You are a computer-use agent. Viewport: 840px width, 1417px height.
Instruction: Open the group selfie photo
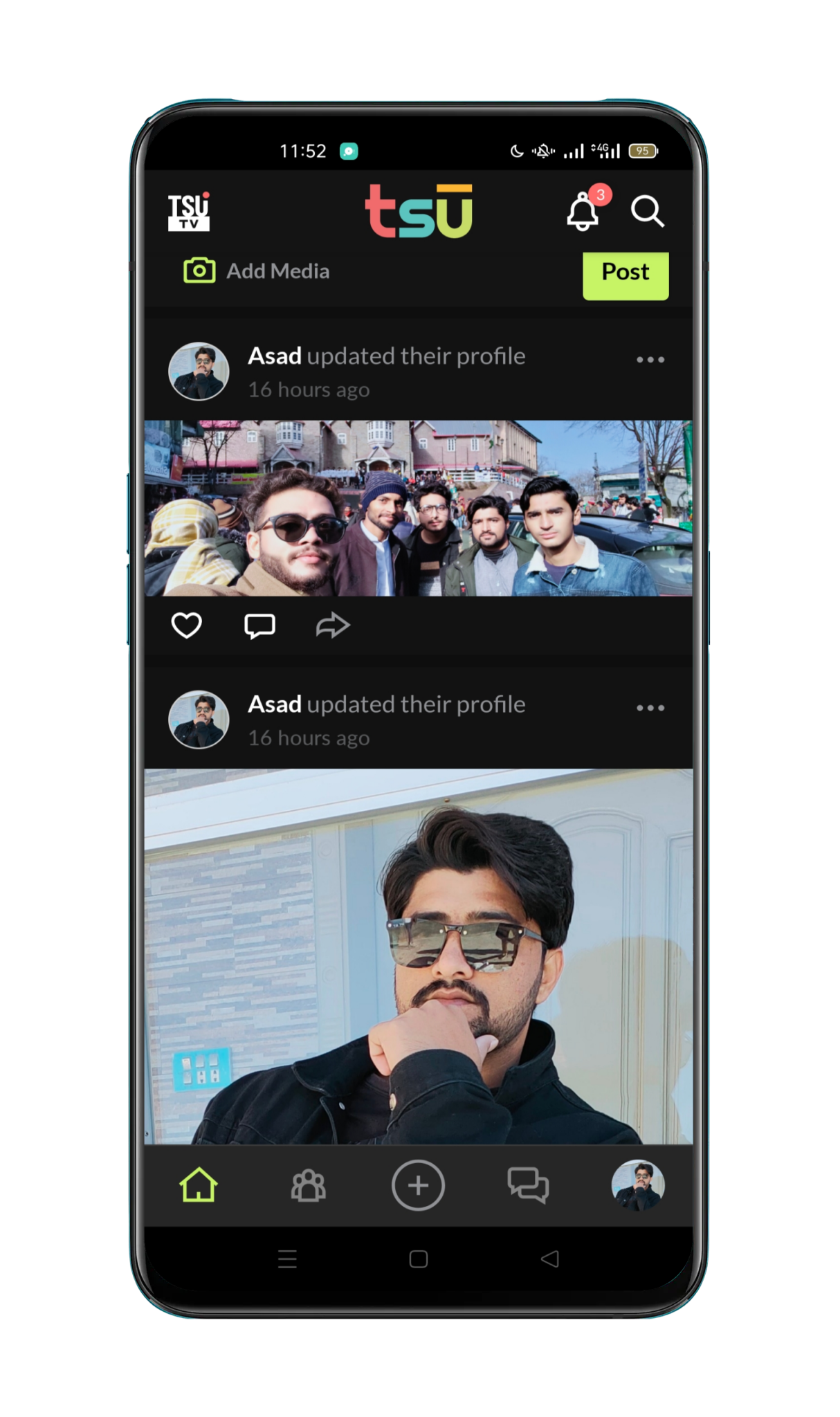pos(418,509)
